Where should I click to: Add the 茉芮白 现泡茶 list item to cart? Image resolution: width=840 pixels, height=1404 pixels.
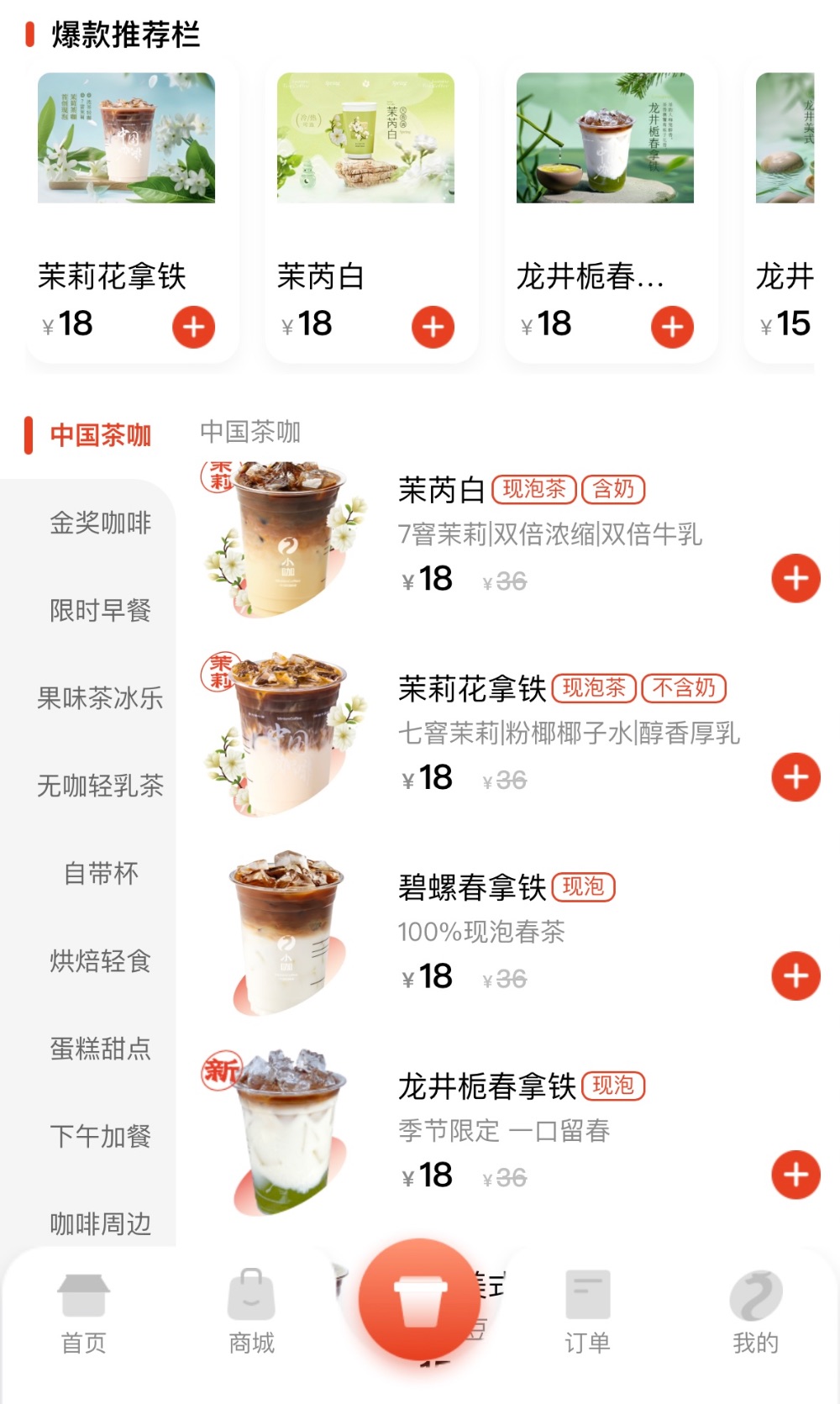click(795, 578)
